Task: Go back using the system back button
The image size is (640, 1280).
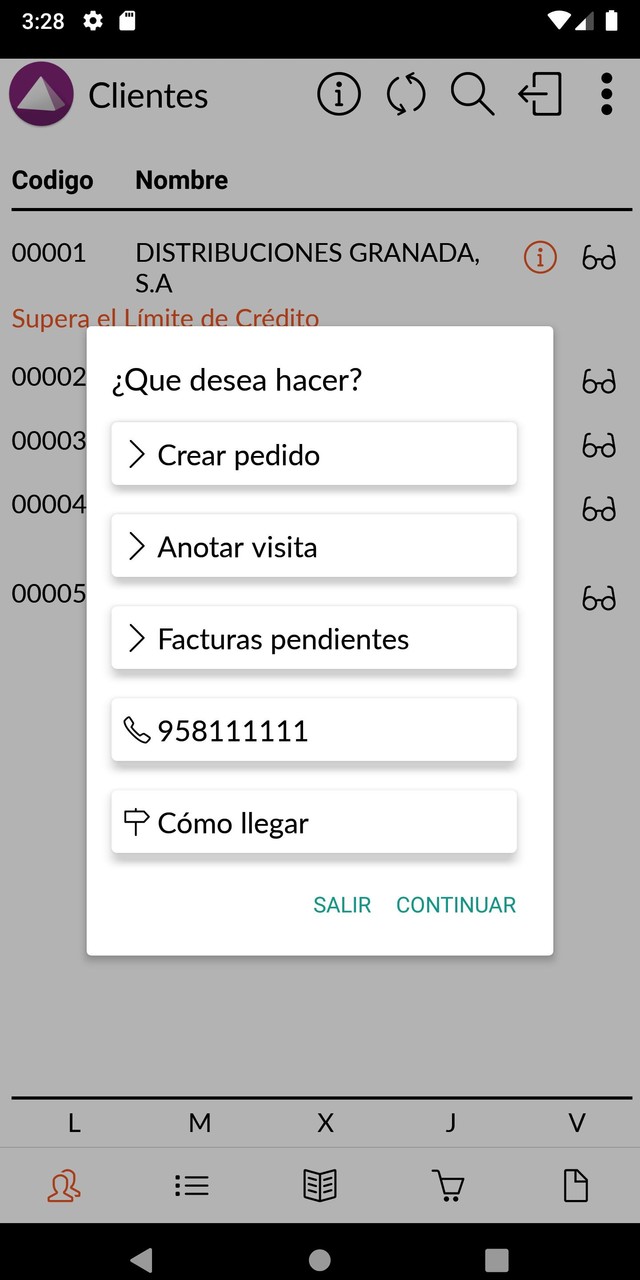Action: 142,1259
